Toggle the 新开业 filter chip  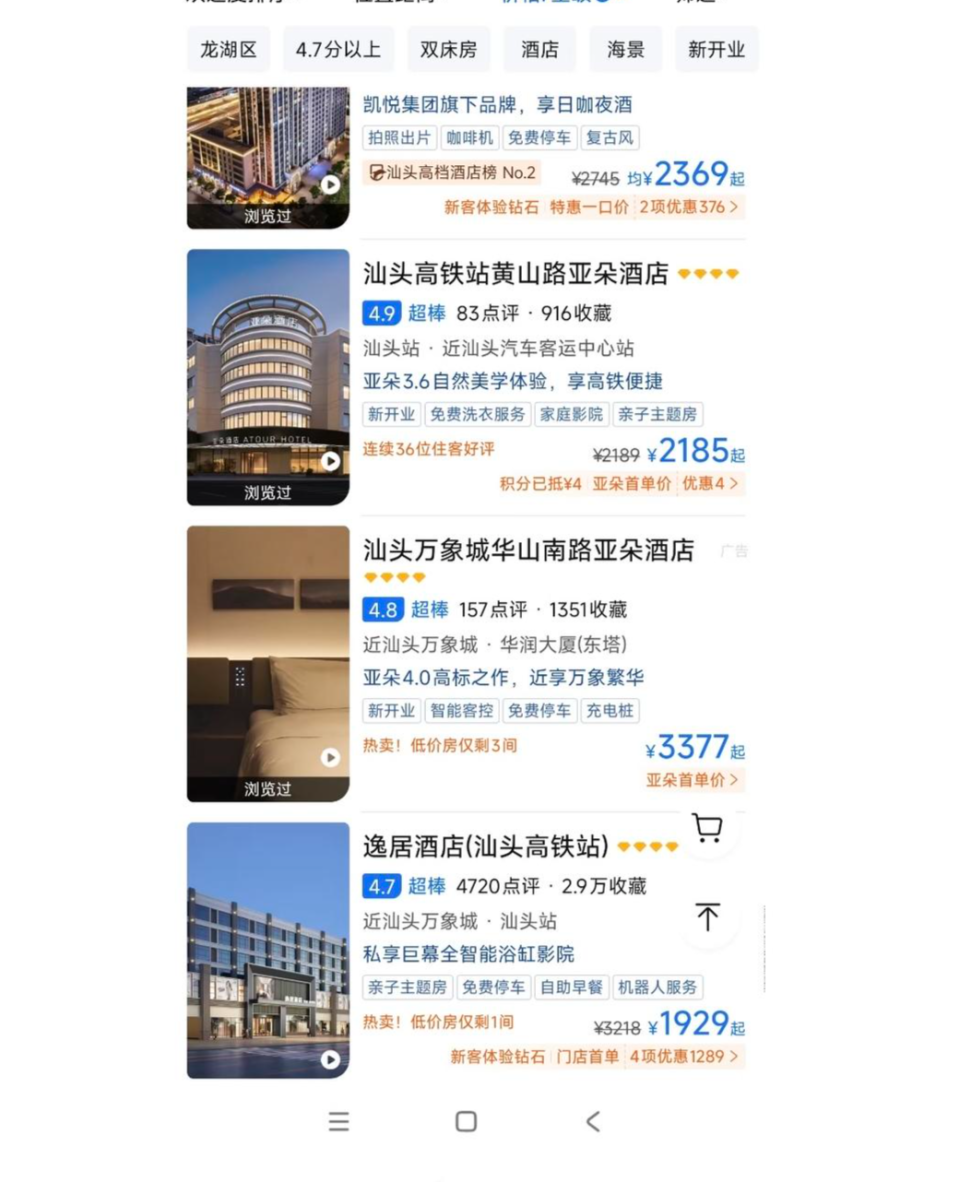717,49
